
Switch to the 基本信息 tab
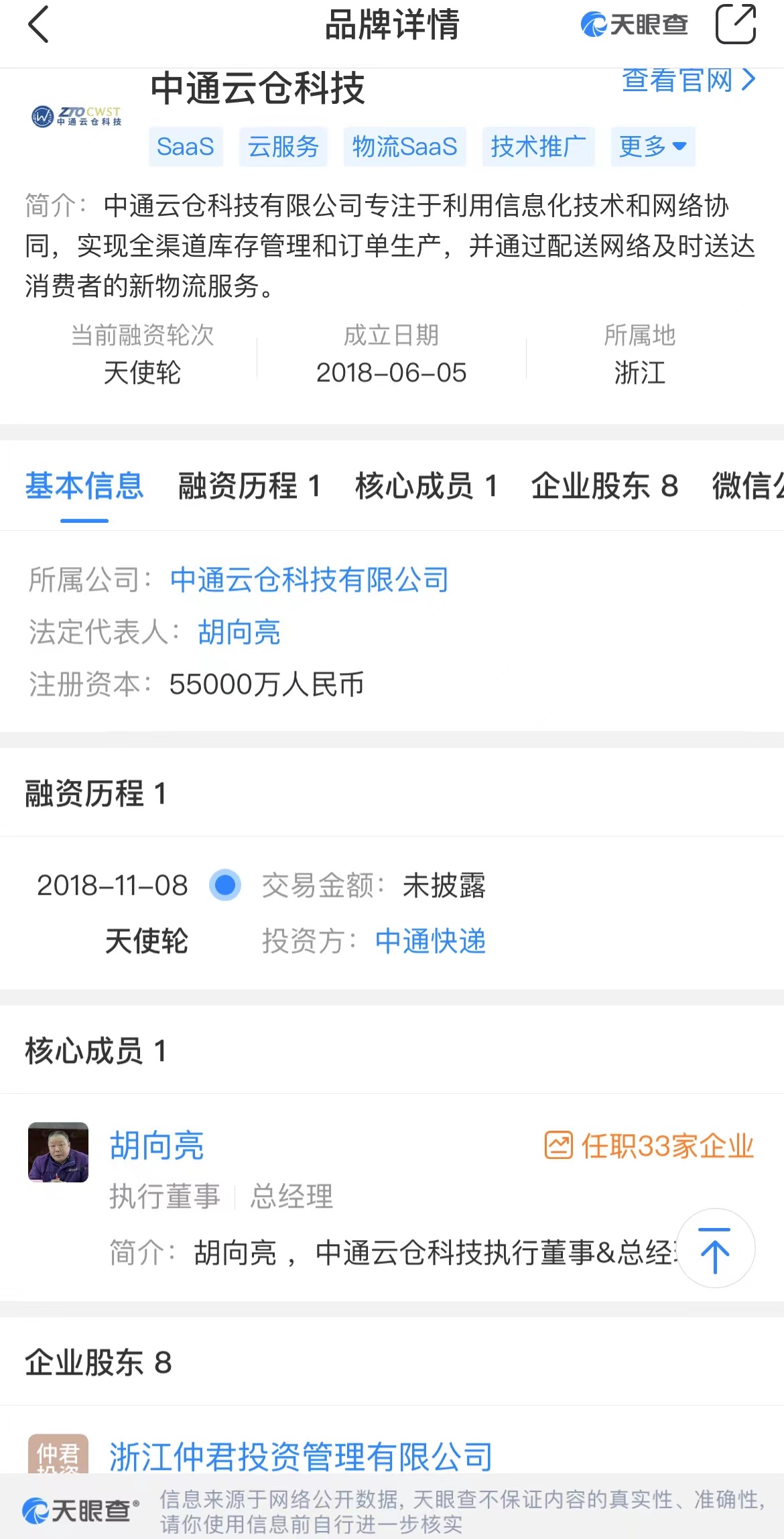[84, 486]
